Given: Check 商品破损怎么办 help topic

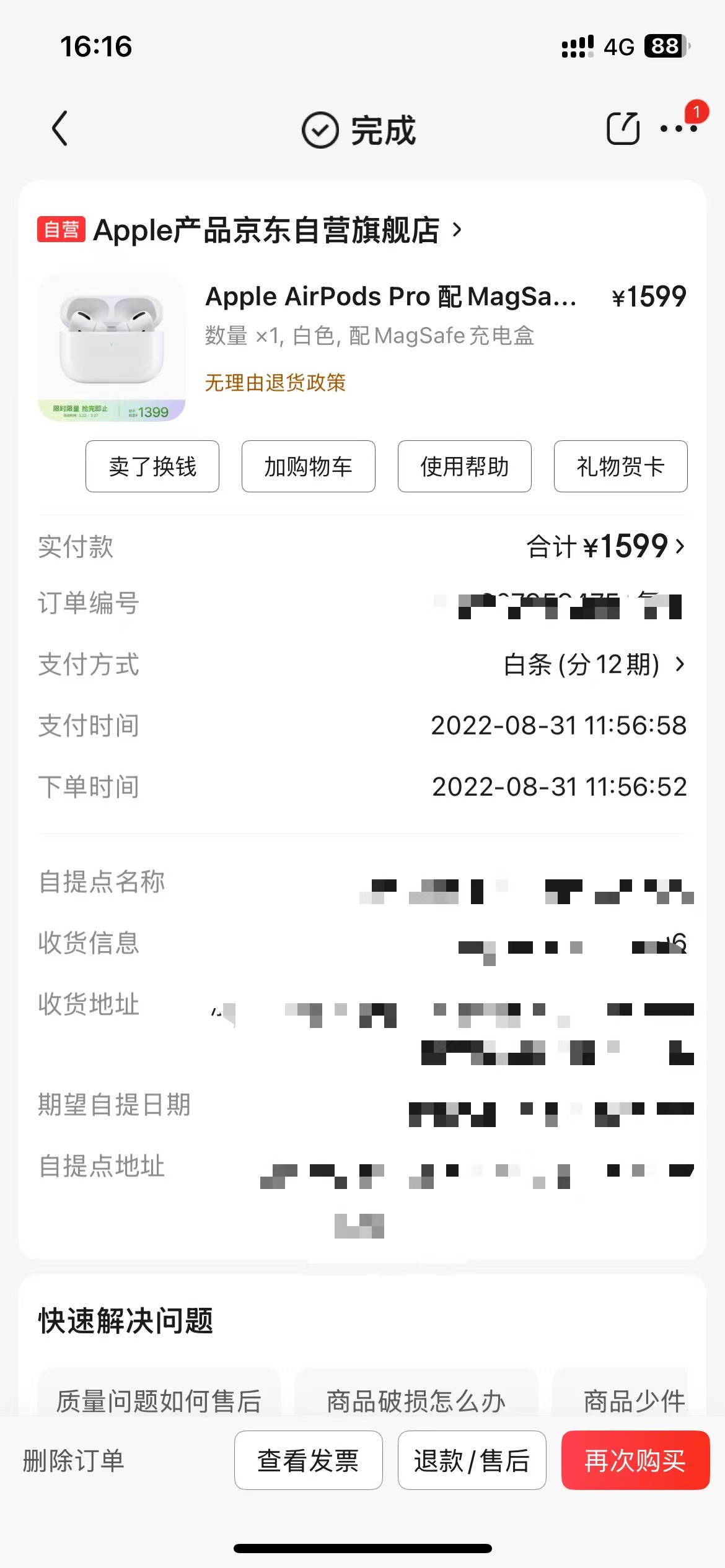Looking at the screenshot, I should click(416, 1401).
